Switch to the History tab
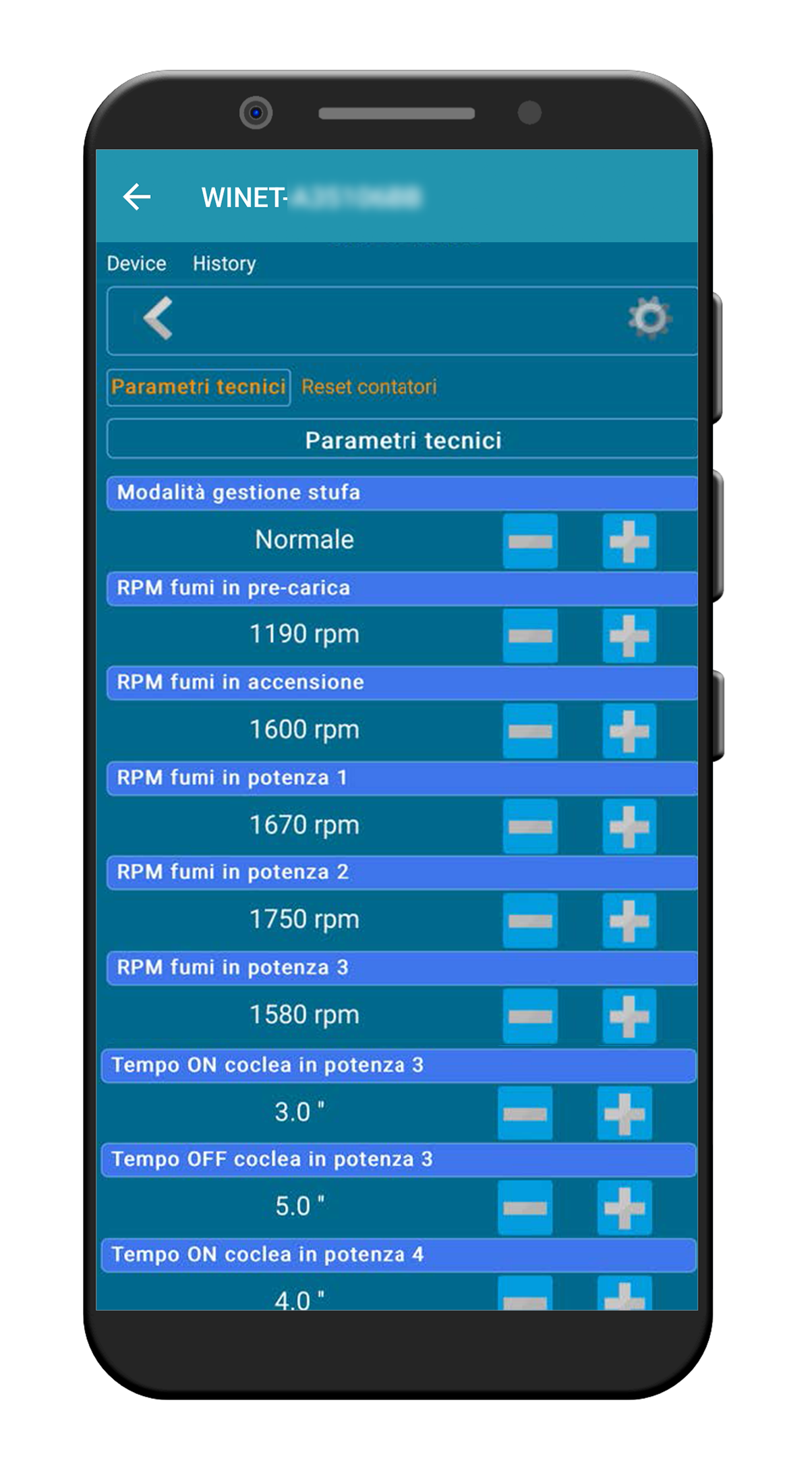812x1469 pixels. [224, 263]
